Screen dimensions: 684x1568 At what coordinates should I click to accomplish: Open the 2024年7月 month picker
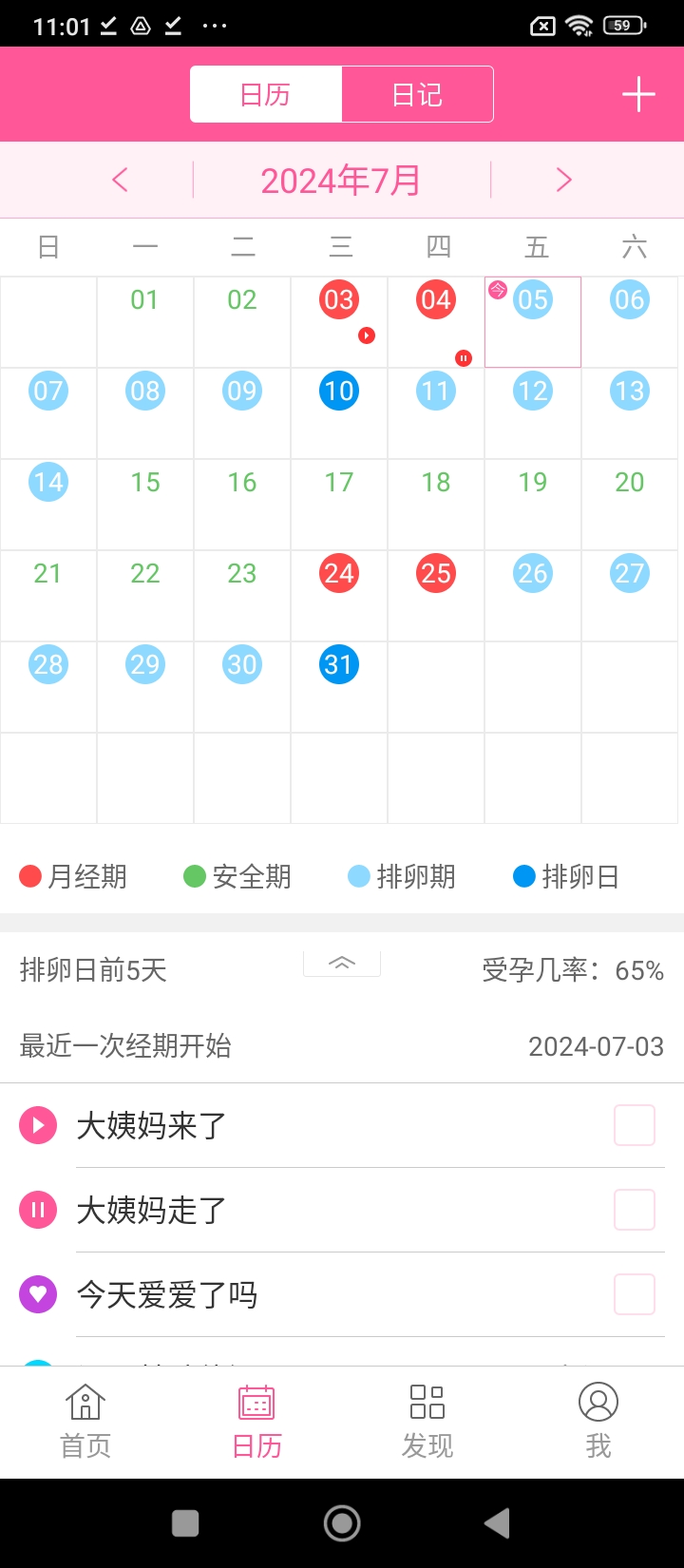(341, 180)
